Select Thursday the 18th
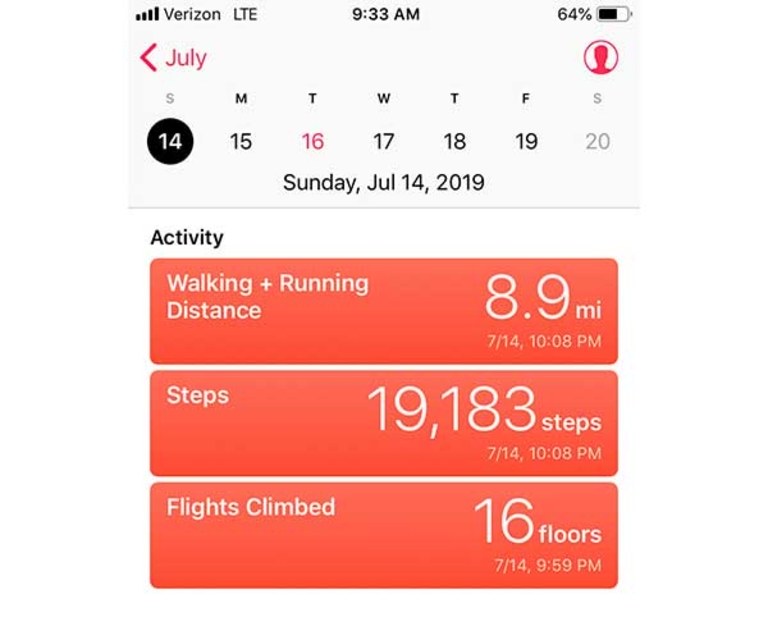Viewport: 768px width, 631px height. click(x=455, y=141)
